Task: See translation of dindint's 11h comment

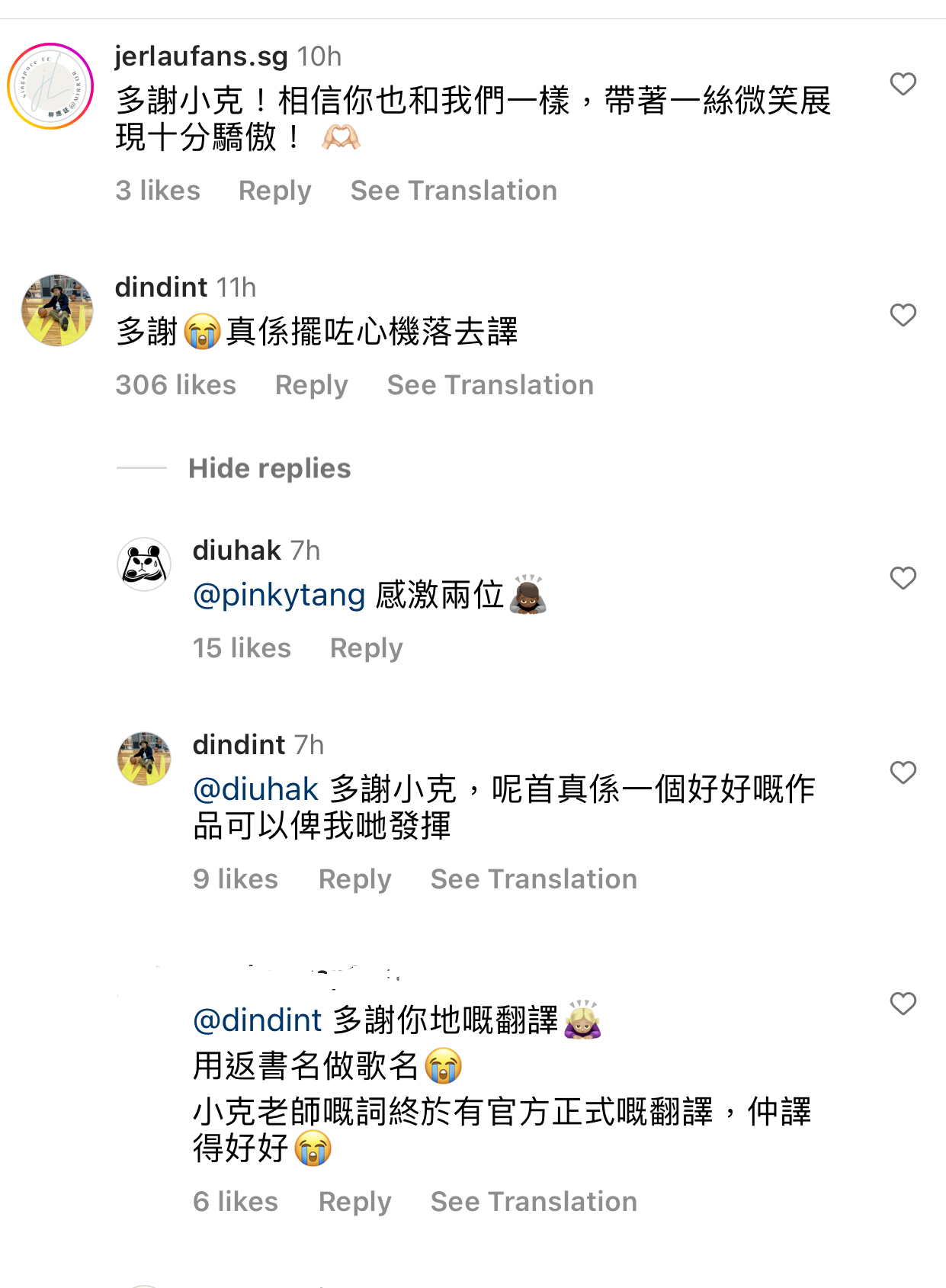Action: (490, 385)
